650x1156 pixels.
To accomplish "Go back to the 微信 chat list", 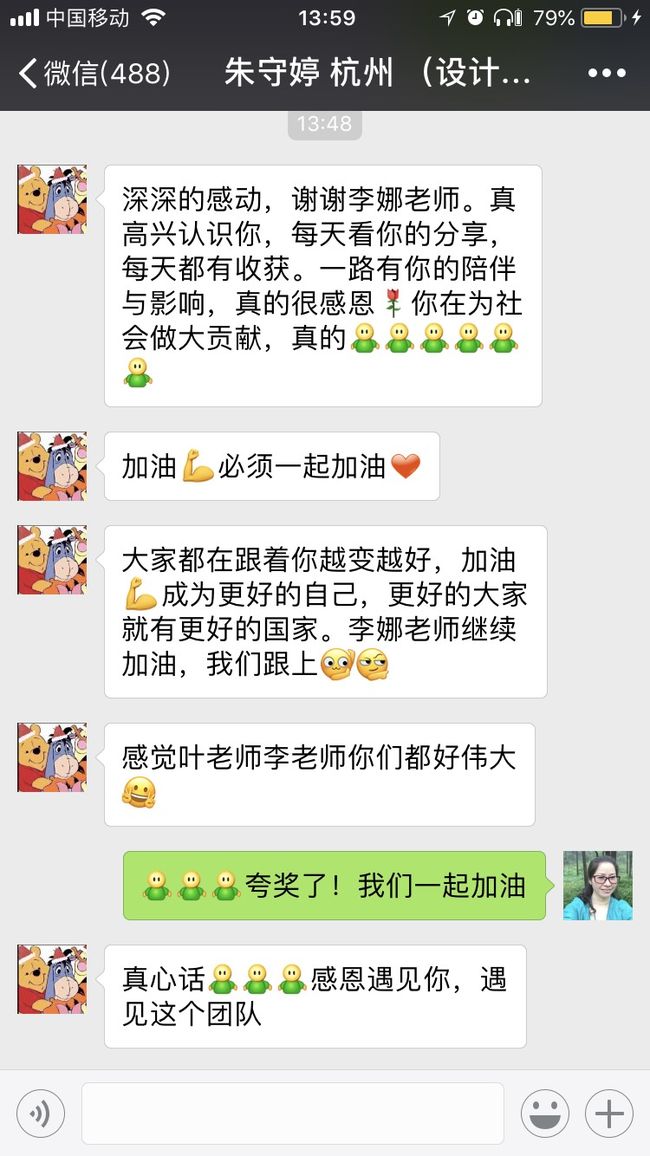I will point(94,74).
